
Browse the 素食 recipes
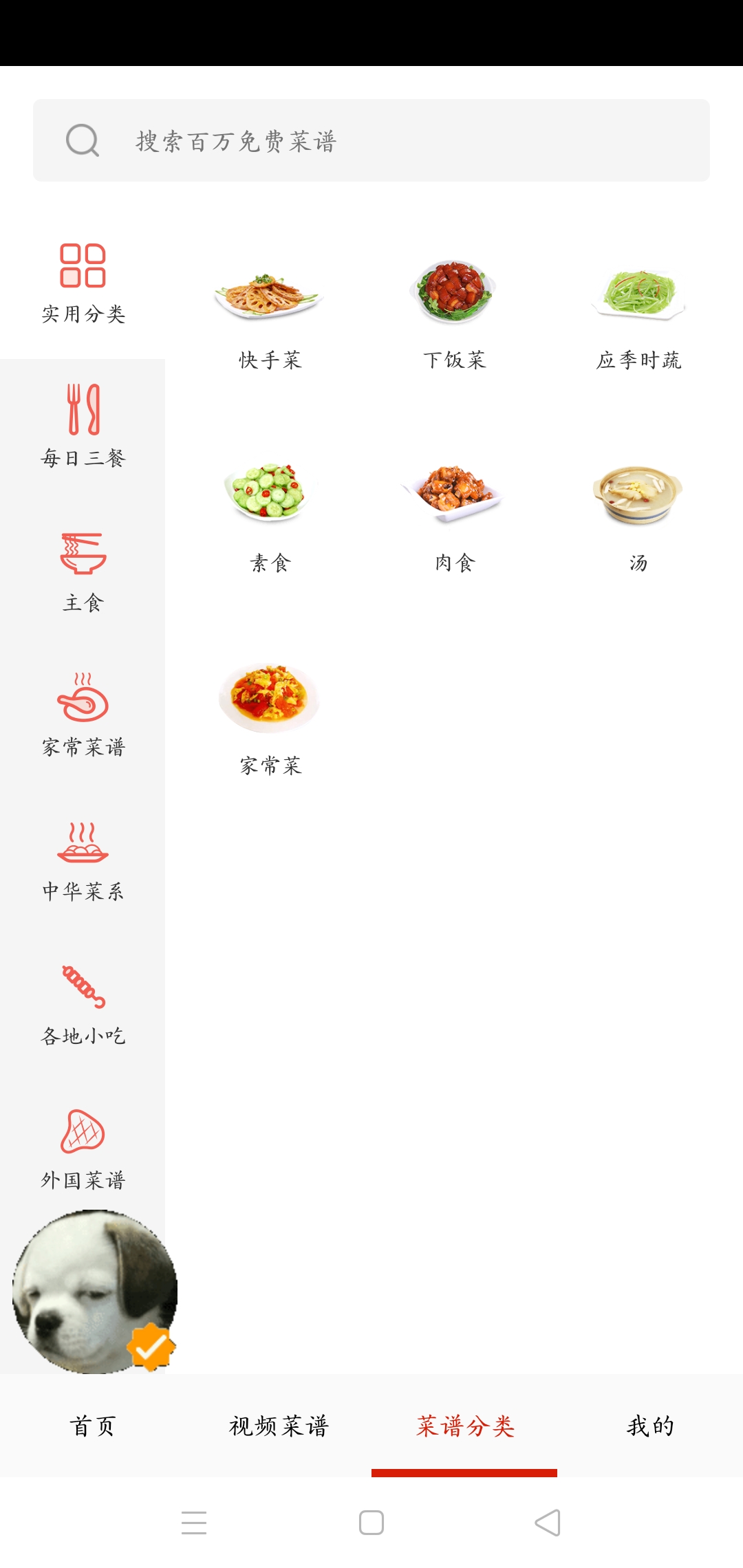(269, 516)
